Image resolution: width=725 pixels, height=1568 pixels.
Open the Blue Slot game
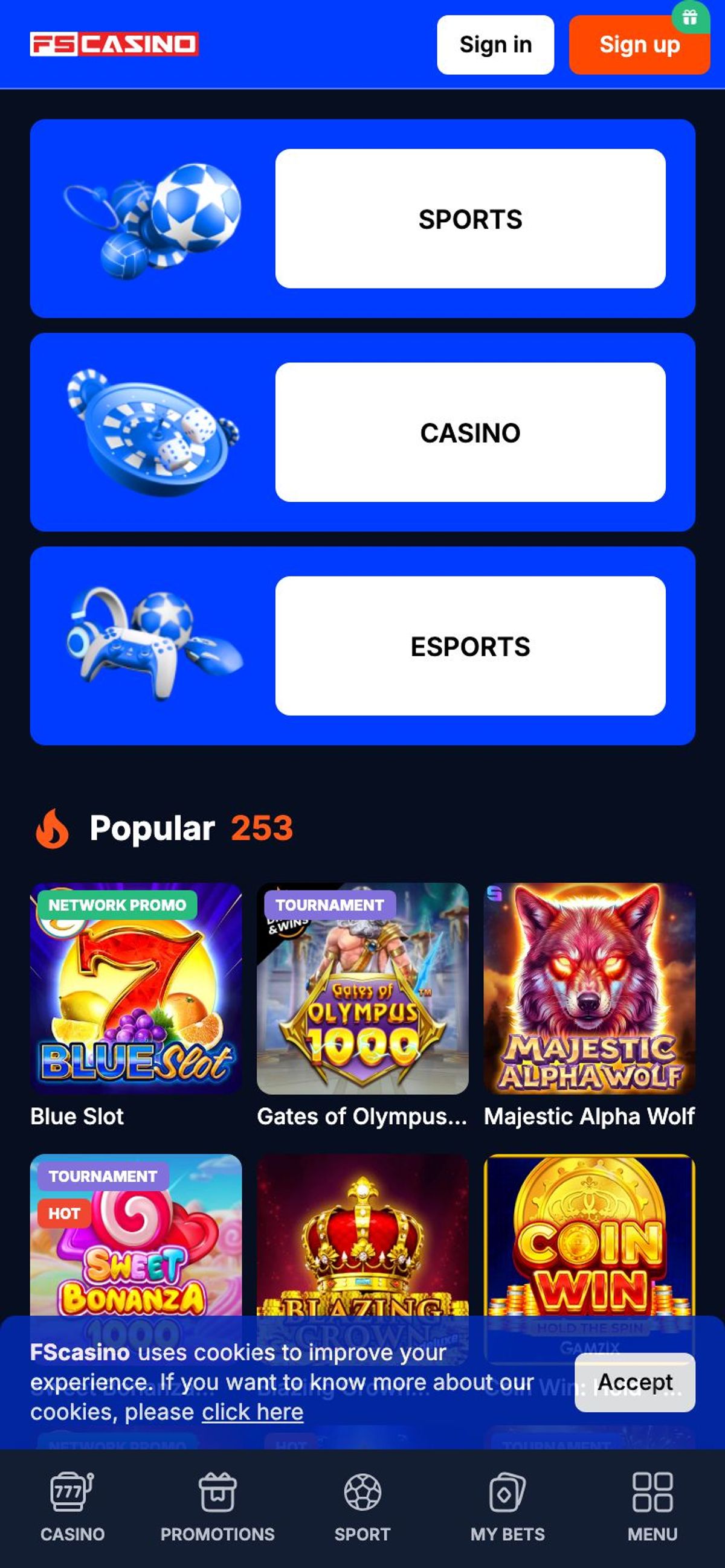(136, 988)
